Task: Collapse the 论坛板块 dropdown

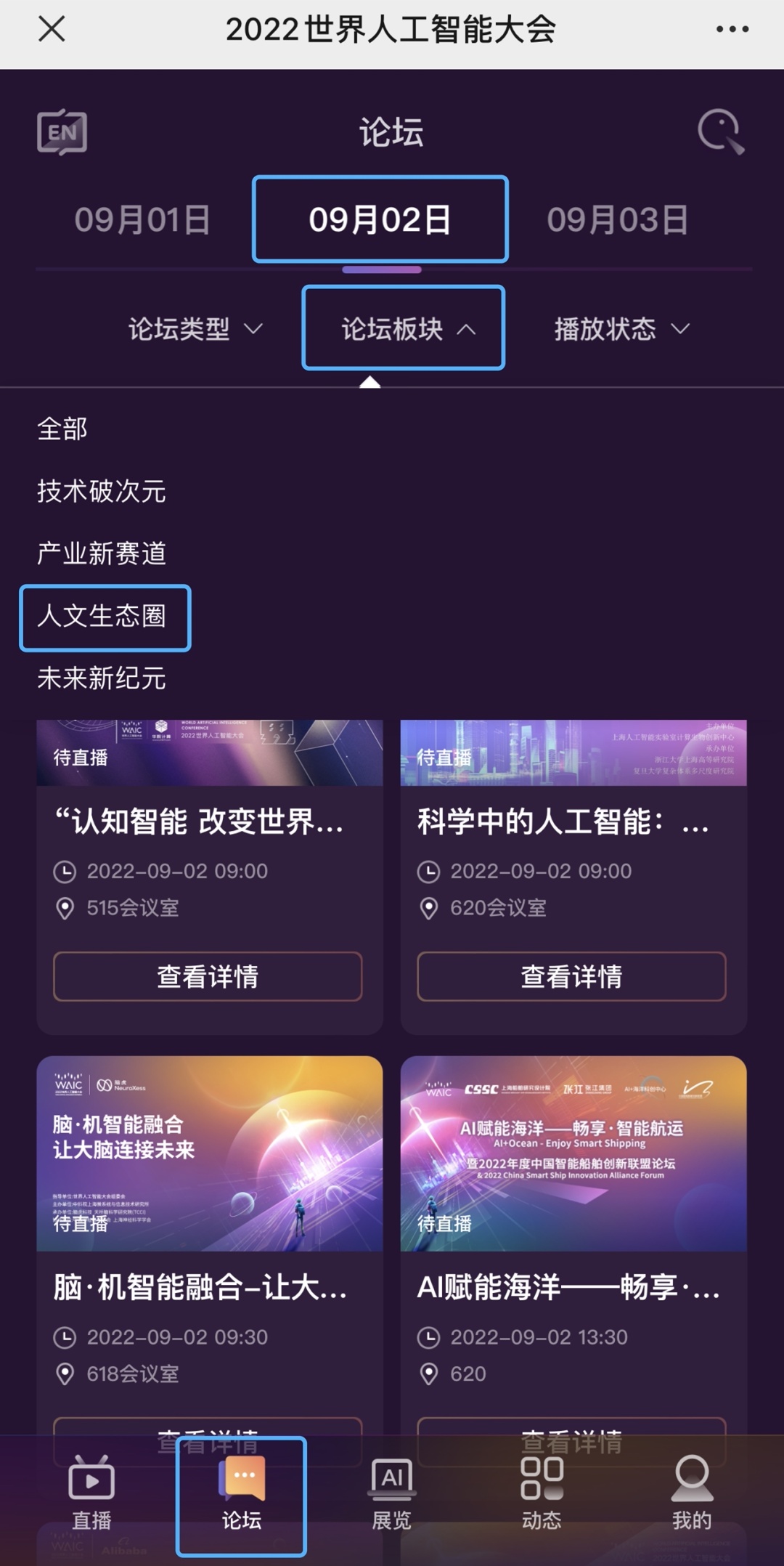Action: tap(404, 329)
